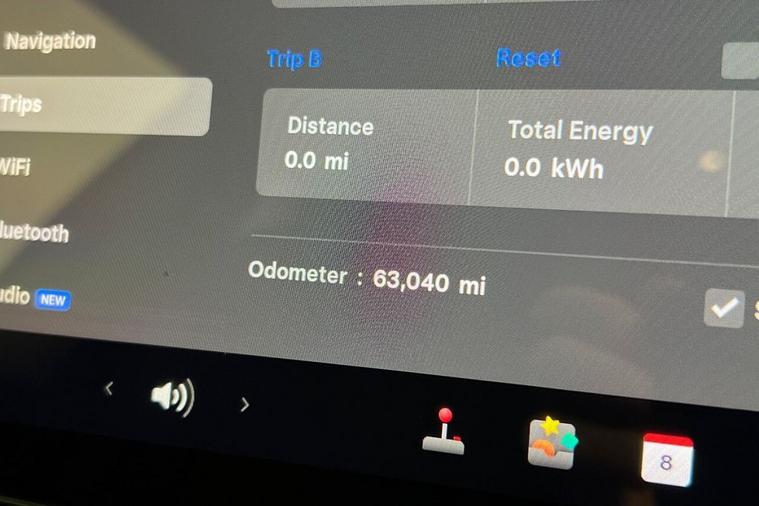Reset the Trip B counters
This screenshot has width=759, height=506.
coord(528,58)
